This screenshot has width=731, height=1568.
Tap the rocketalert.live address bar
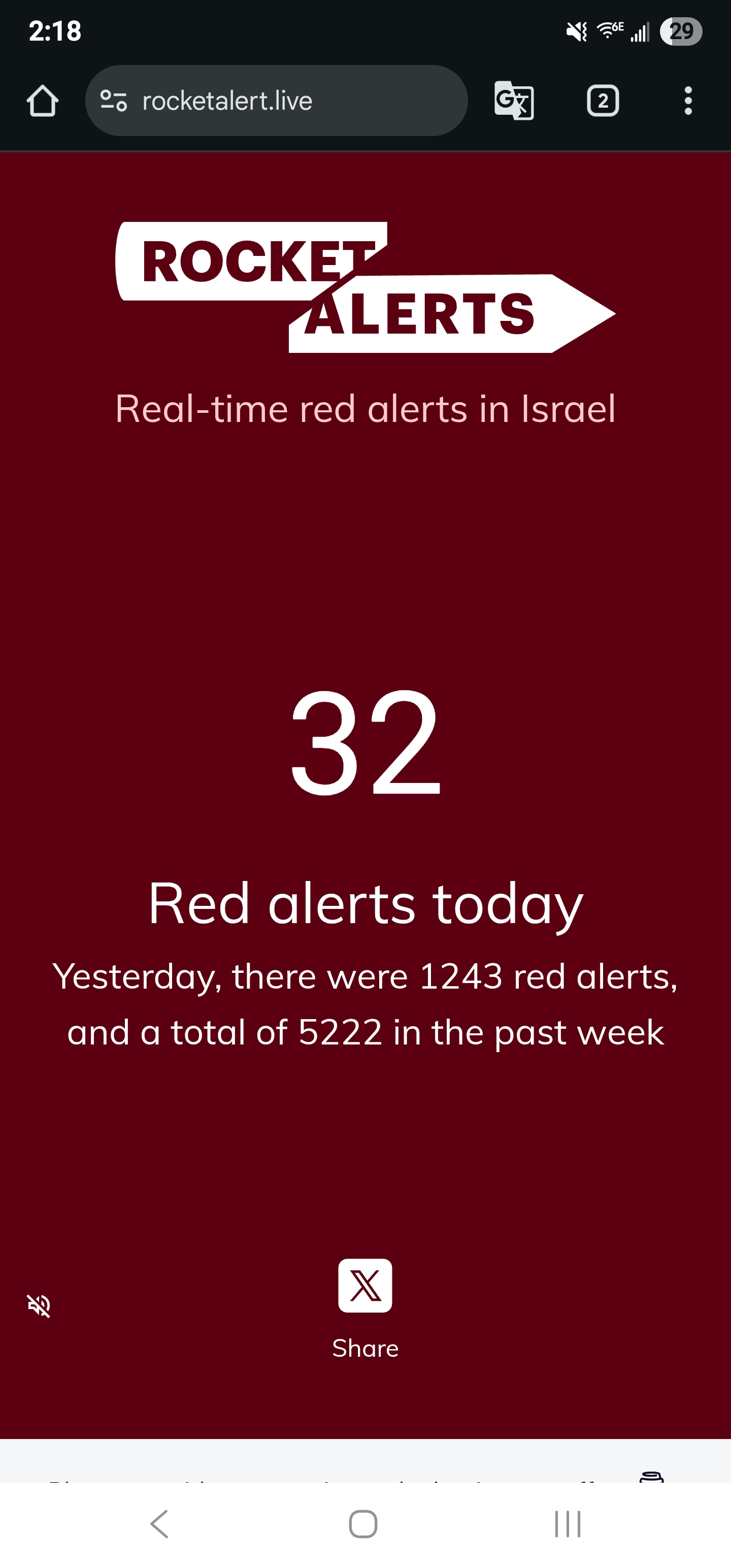click(x=276, y=101)
